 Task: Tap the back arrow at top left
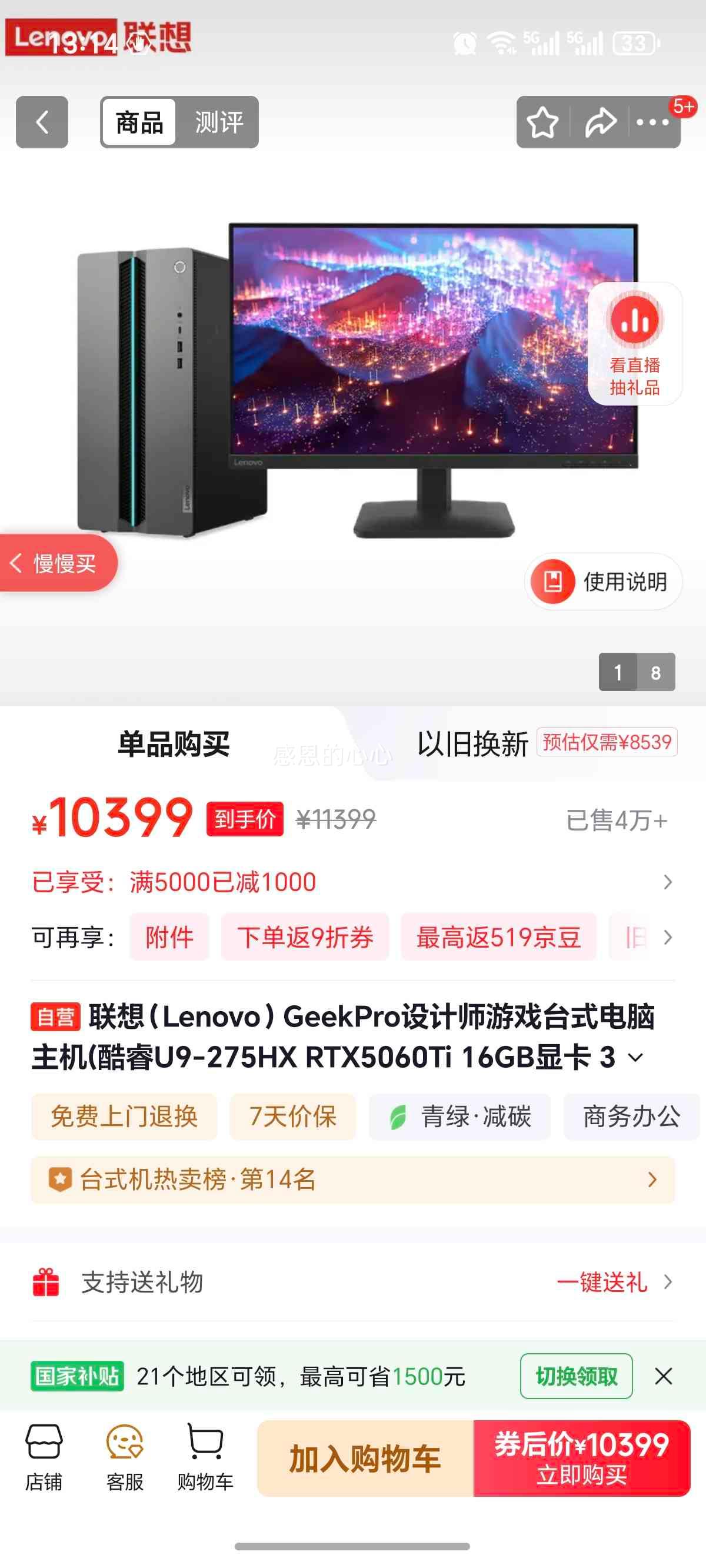click(41, 122)
